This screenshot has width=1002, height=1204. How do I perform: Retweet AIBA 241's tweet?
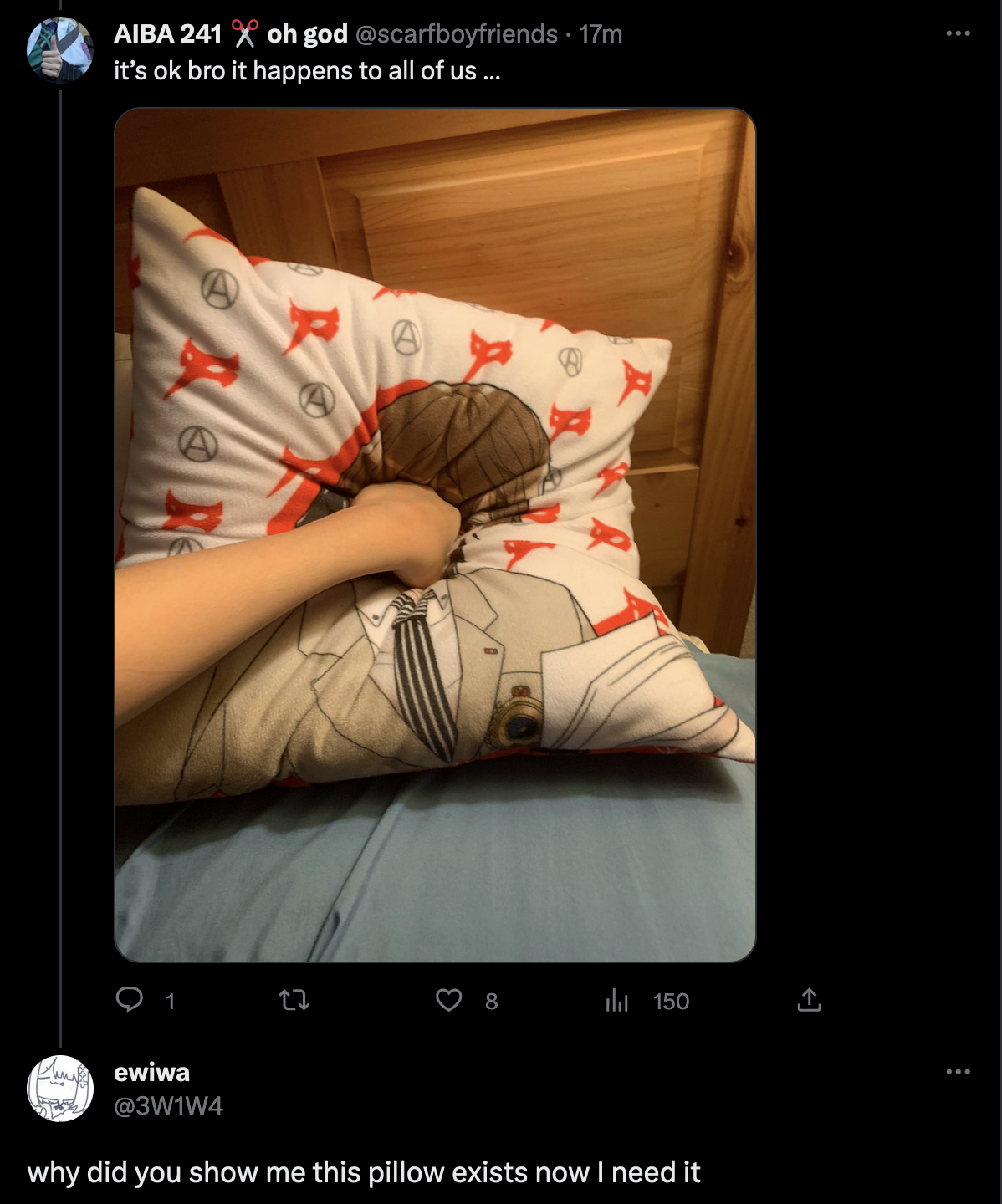point(294,1000)
